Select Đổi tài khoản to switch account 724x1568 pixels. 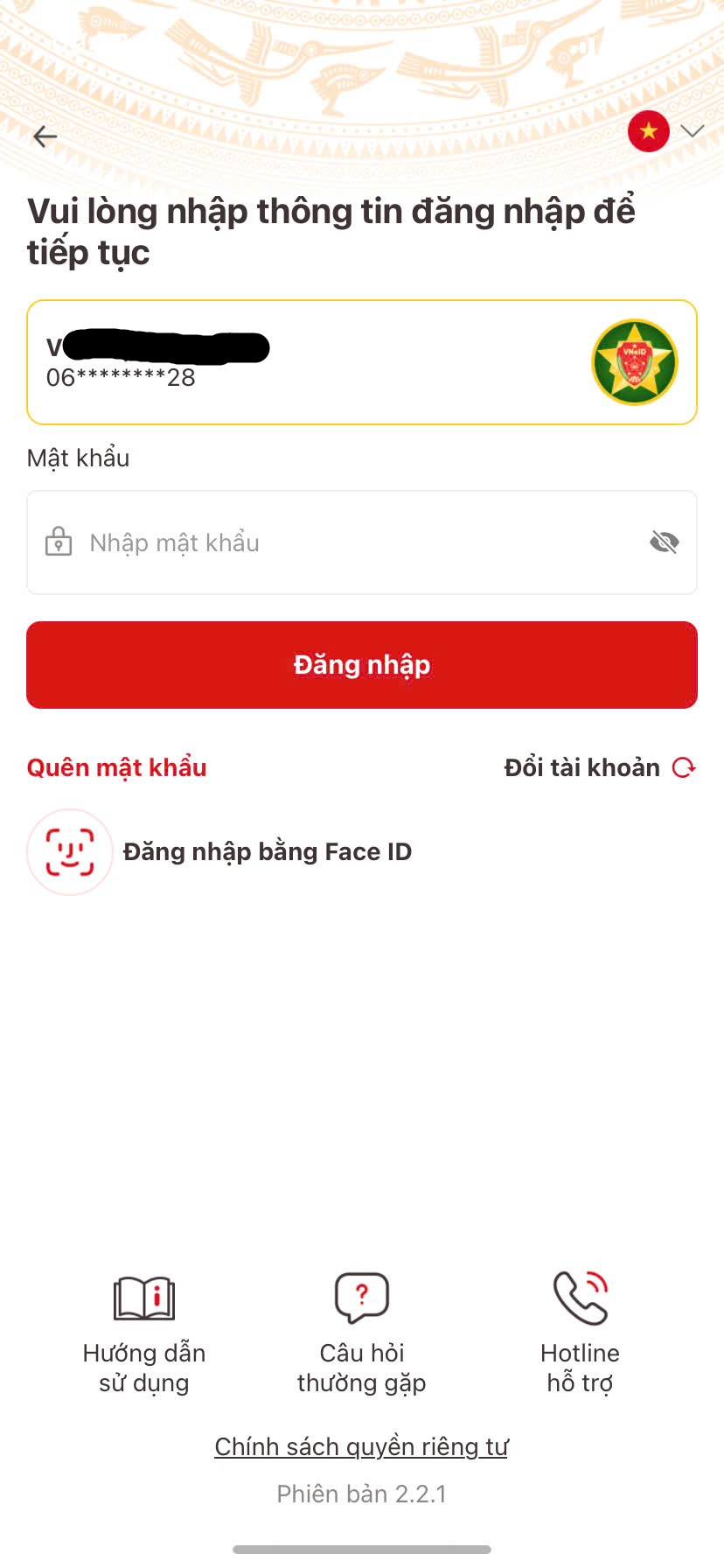coord(599,767)
